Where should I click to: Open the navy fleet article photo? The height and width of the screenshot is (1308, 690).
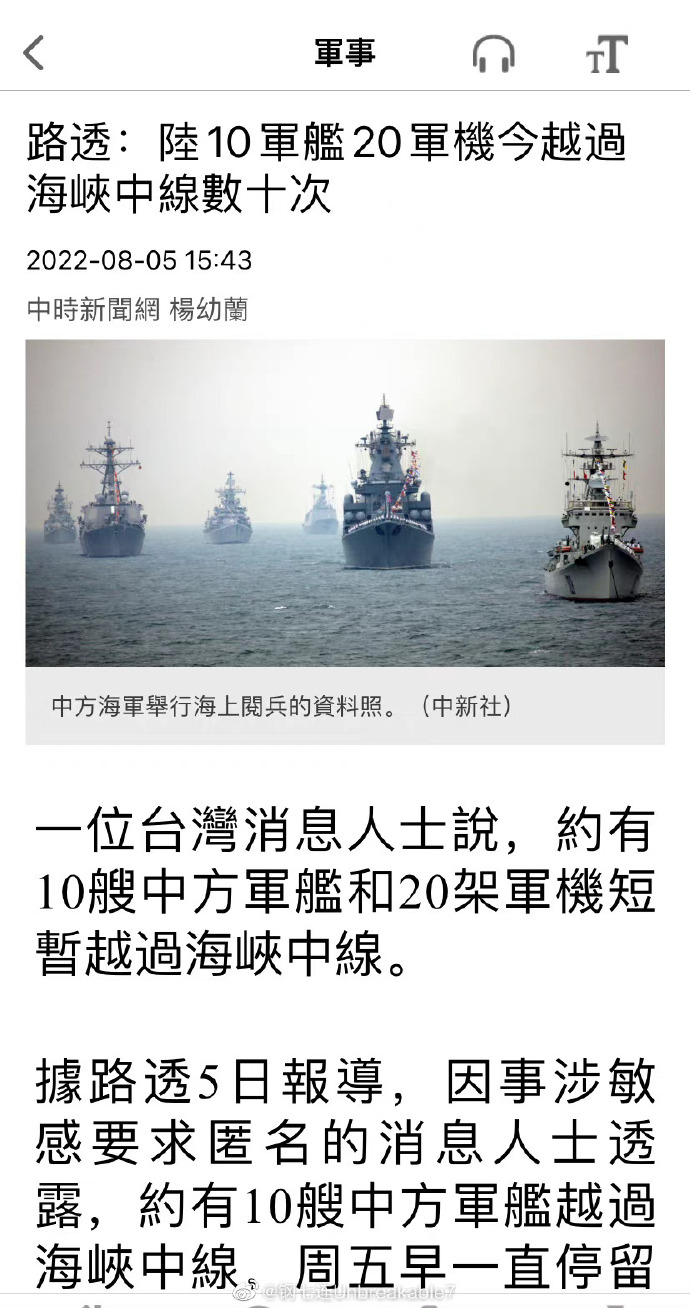click(x=345, y=502)
